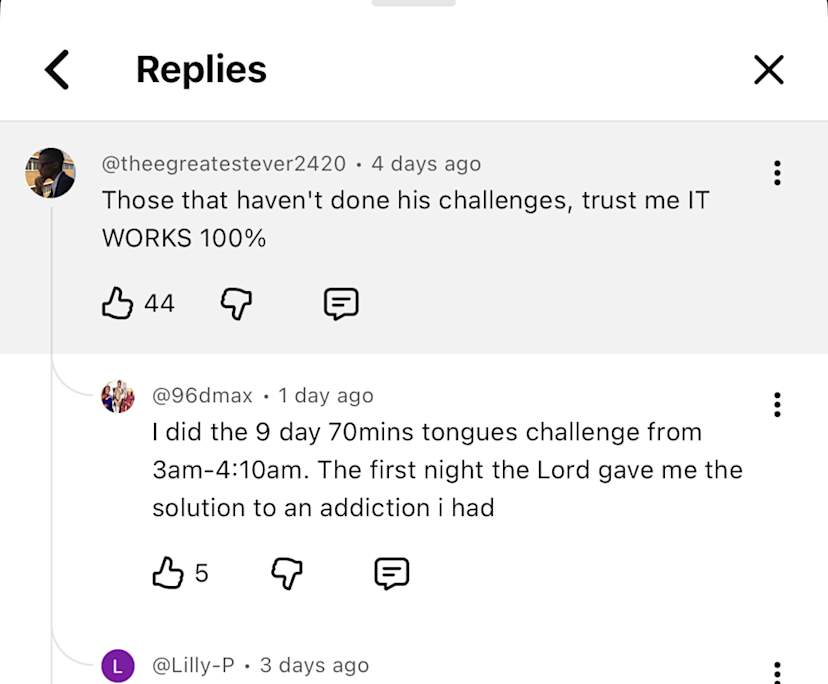
Task: View @96dmax's channel avatar
Action: [118, 396]
